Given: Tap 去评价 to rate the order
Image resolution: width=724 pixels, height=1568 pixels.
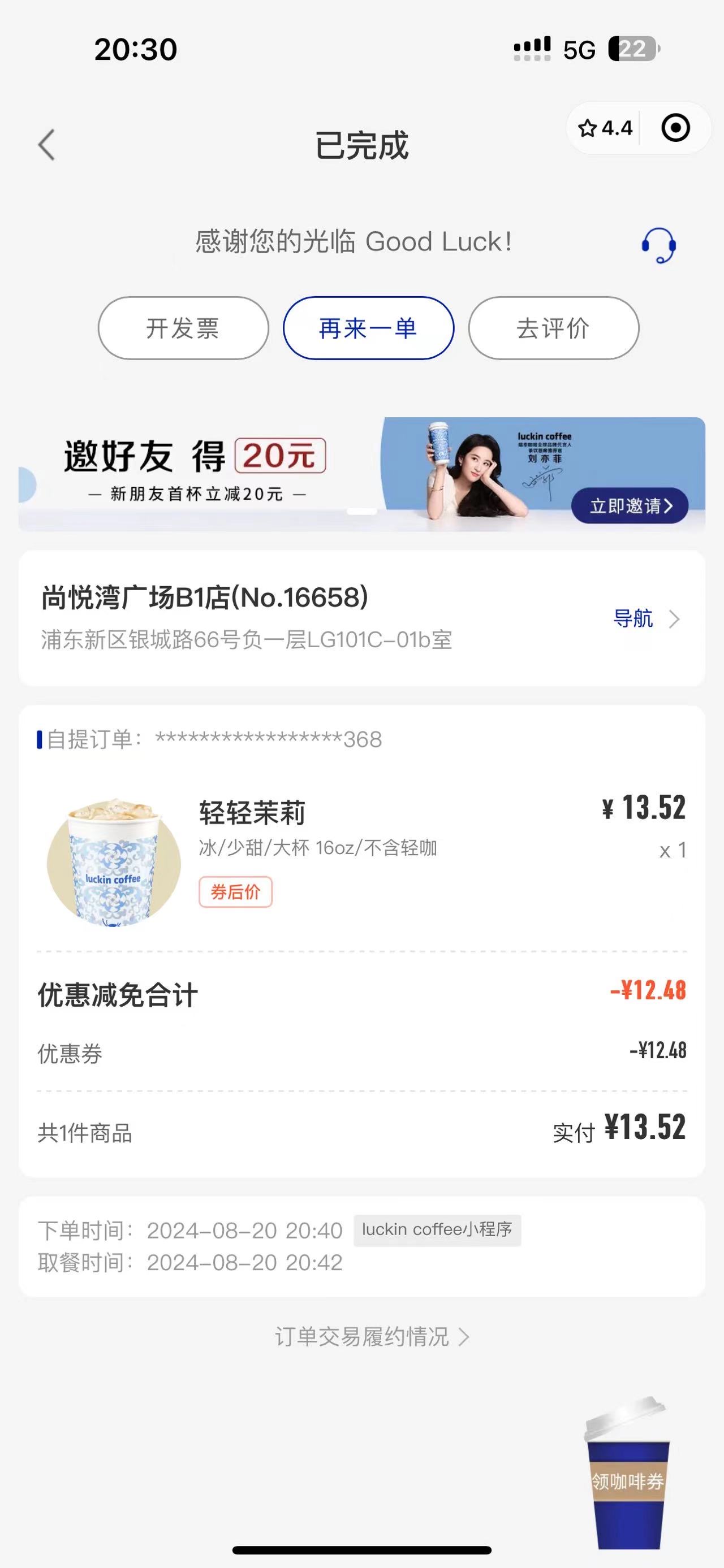Looking at the screenshot, I should [554, 328].
